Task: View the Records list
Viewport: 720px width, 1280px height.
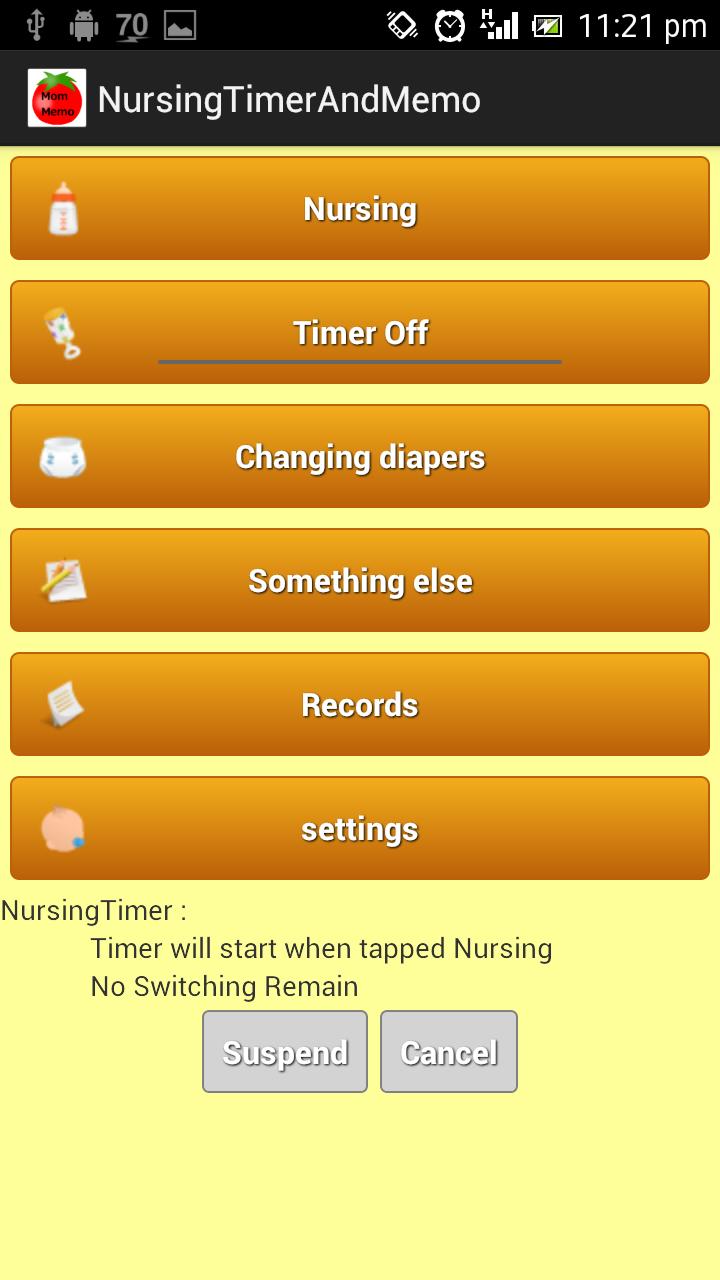Action: 360,704
